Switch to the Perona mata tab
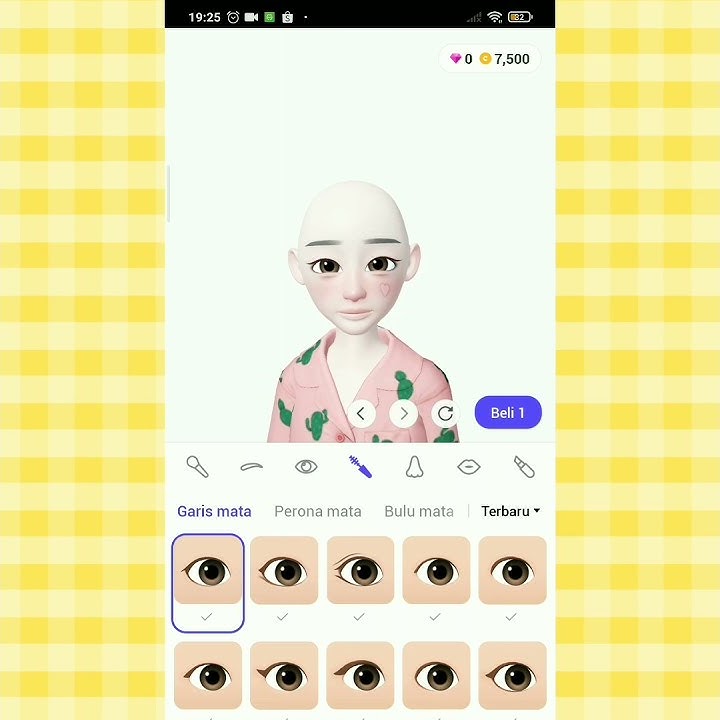The image size is (720, 720). coord(317,511)
